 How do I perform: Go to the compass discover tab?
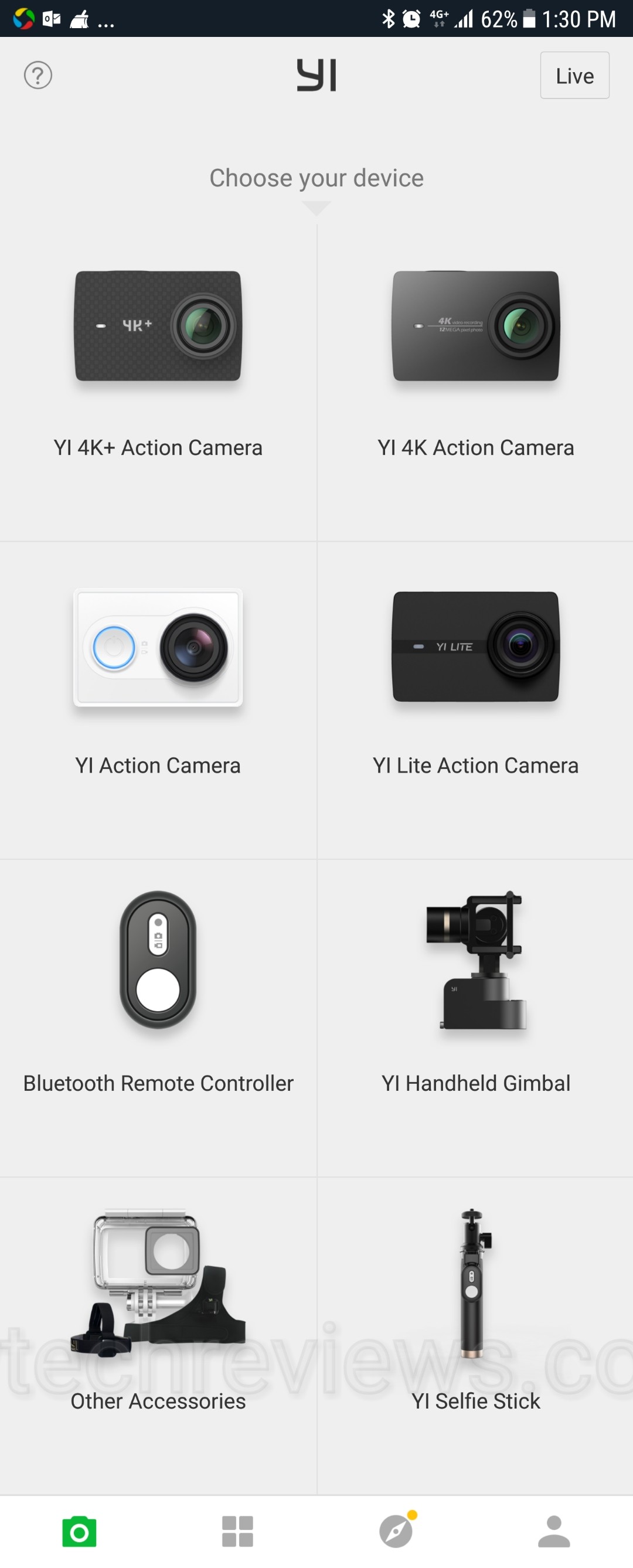click(x=396, y=1532)
